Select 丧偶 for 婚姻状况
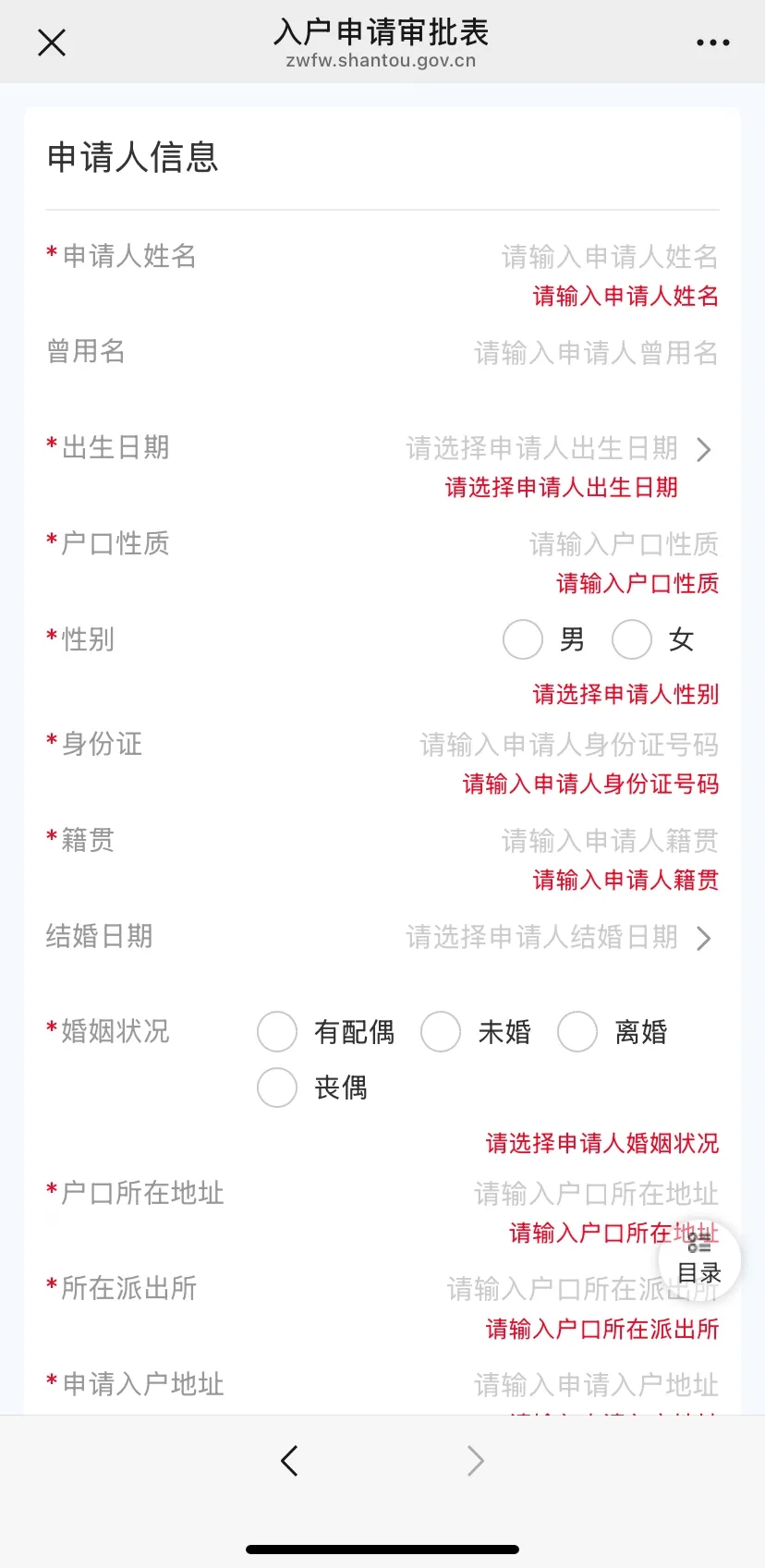This screenshot has width=765, height=1568. click(x=277, y=1088)
